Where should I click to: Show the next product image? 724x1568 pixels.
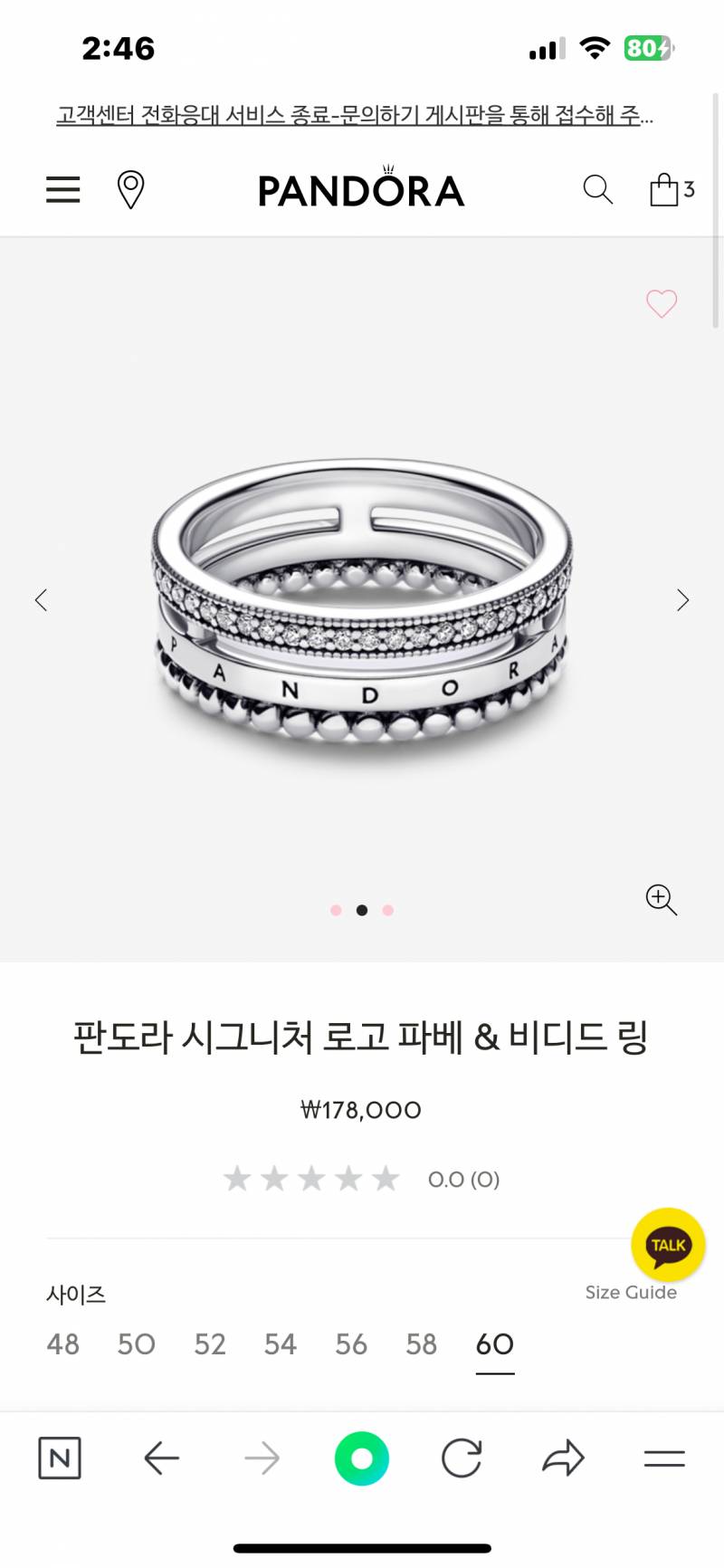tap(683, 600)
